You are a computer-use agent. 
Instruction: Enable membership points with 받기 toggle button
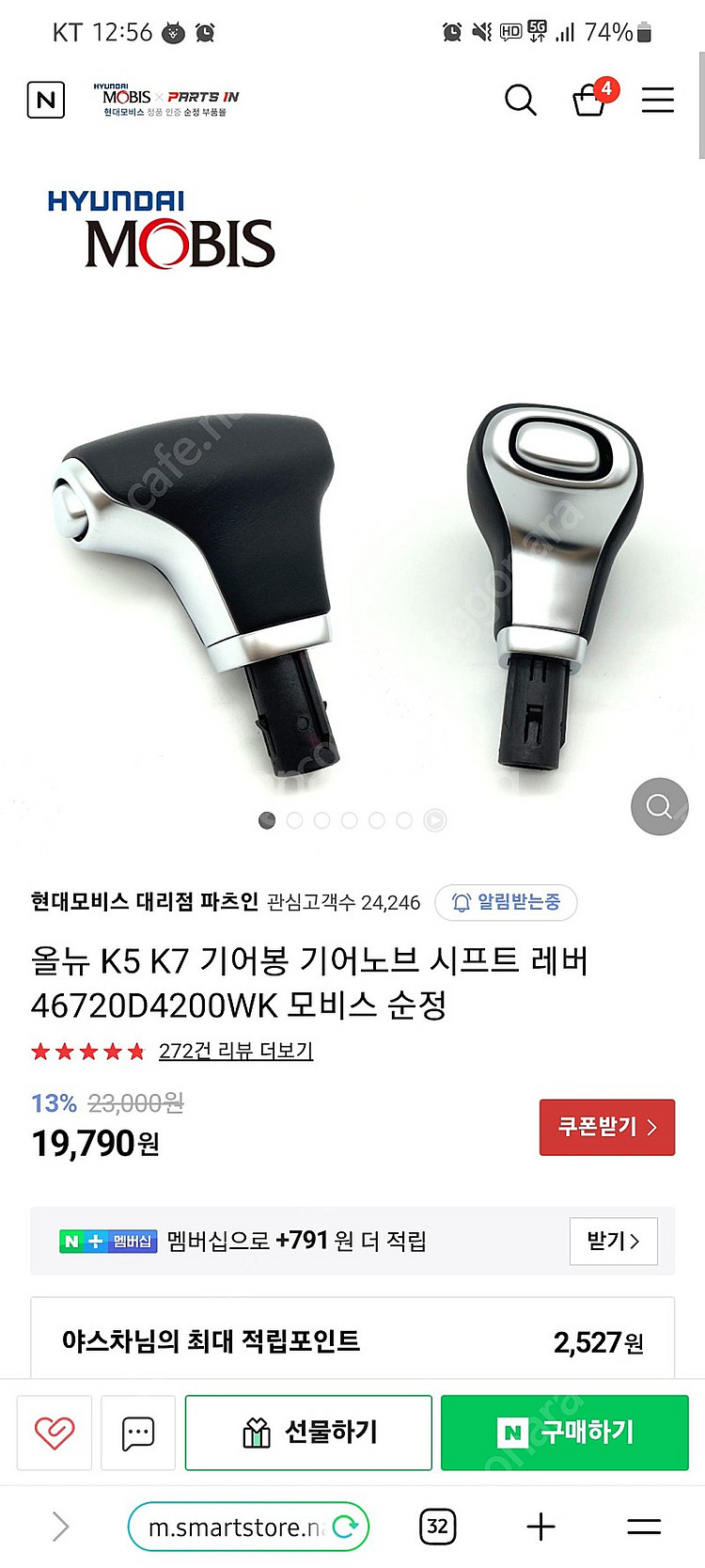pos(613,1242)
